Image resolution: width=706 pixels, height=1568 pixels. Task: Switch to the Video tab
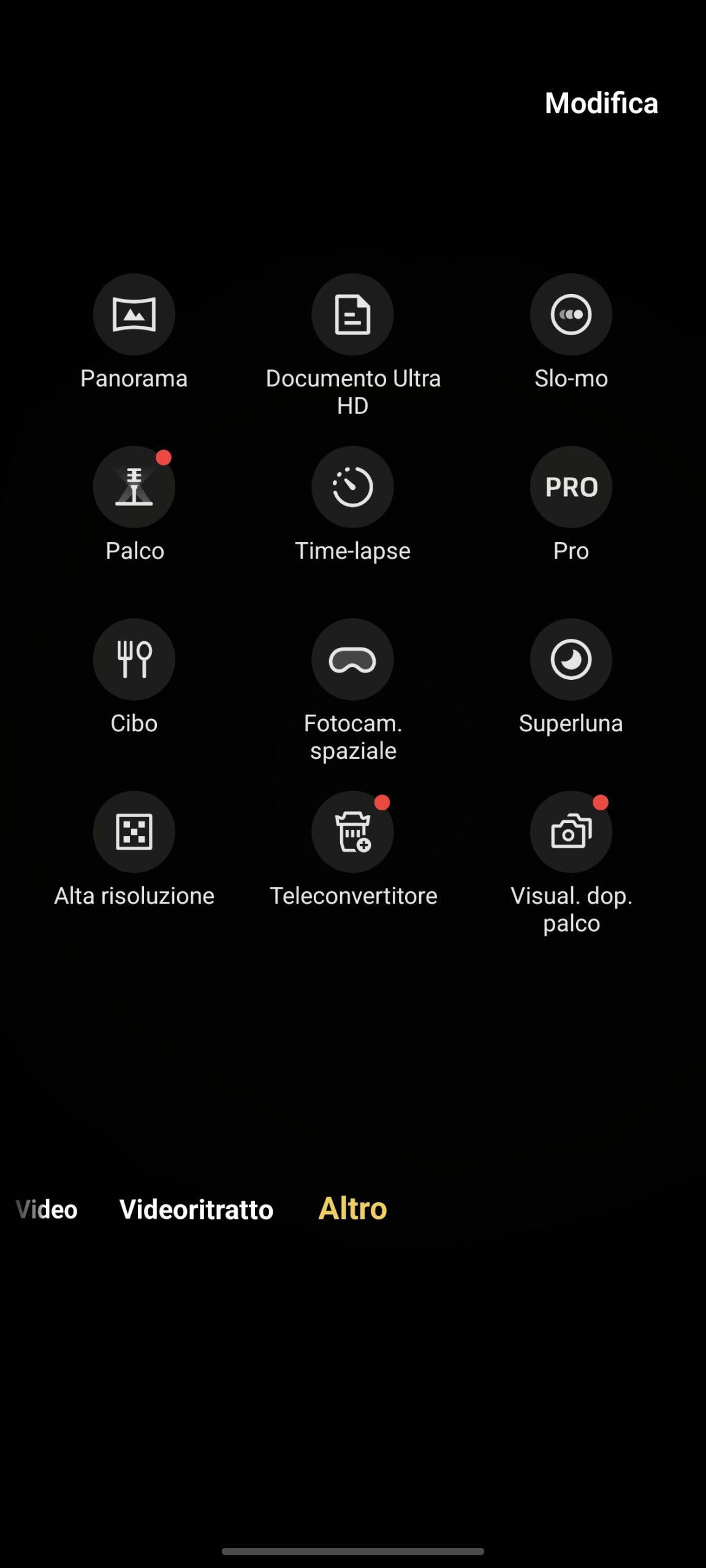48,1210
